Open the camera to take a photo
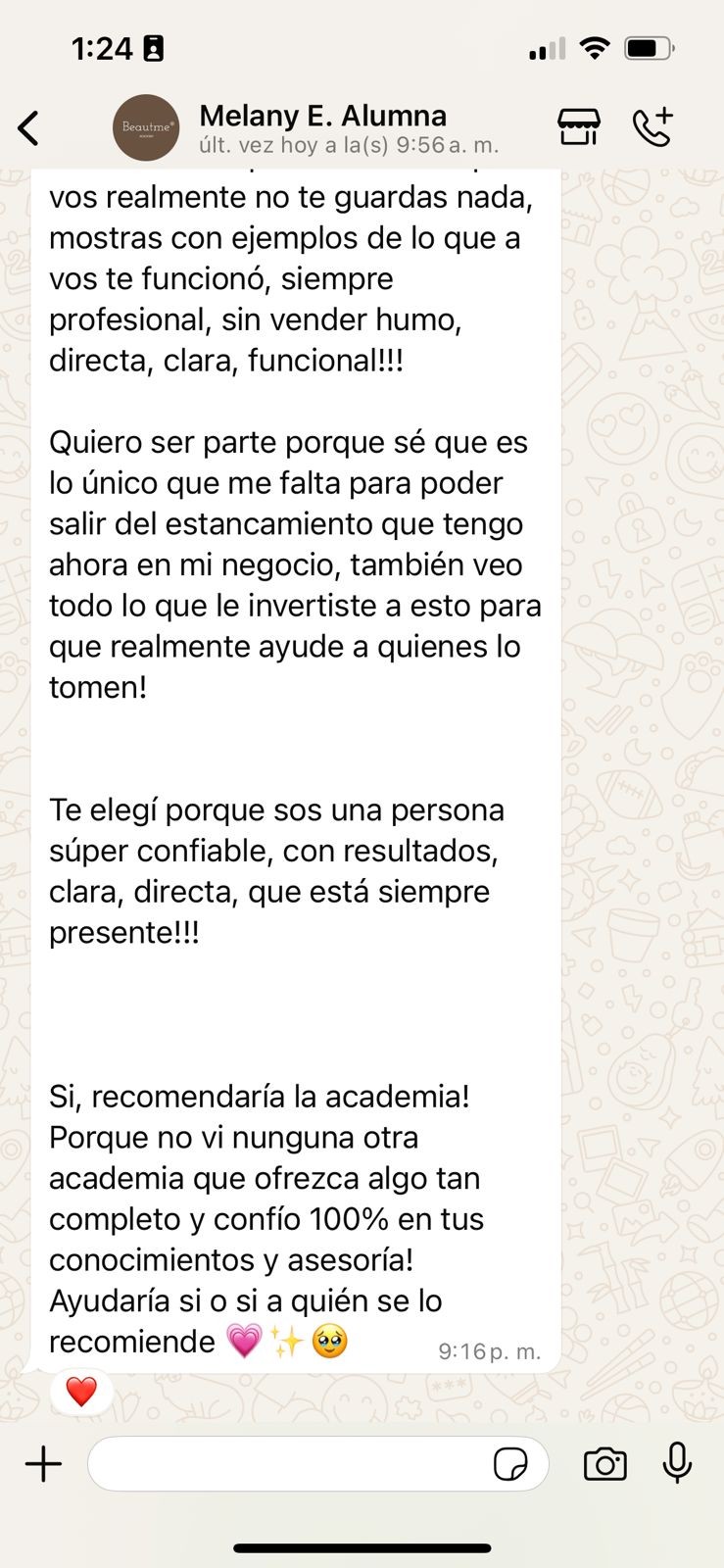Screen dimensions: 724x1568 604,1464
